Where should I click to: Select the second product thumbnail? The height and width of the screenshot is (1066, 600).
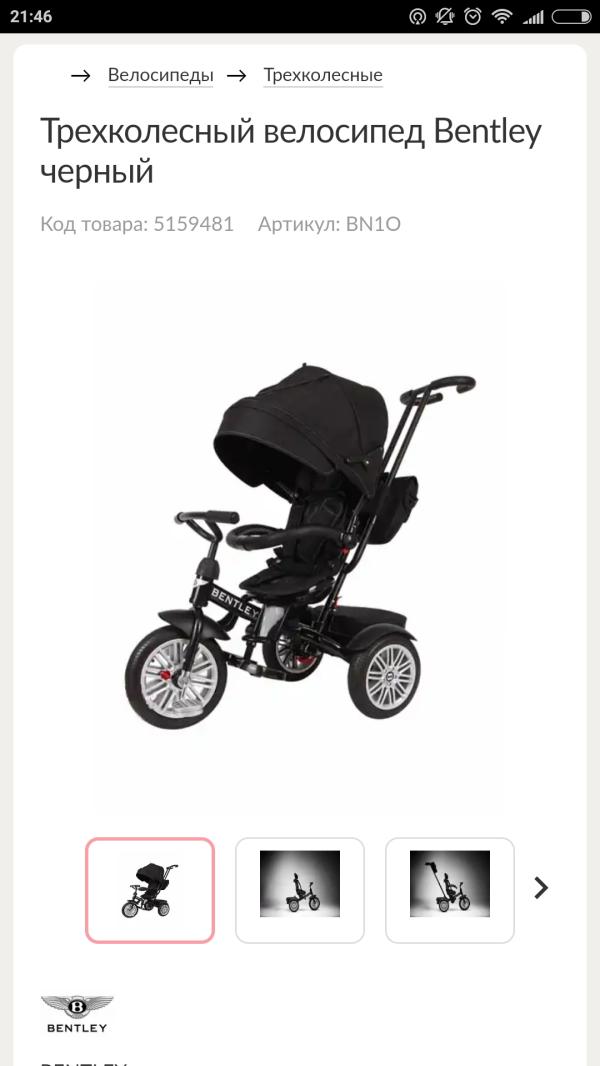click(x=300, y=890)
